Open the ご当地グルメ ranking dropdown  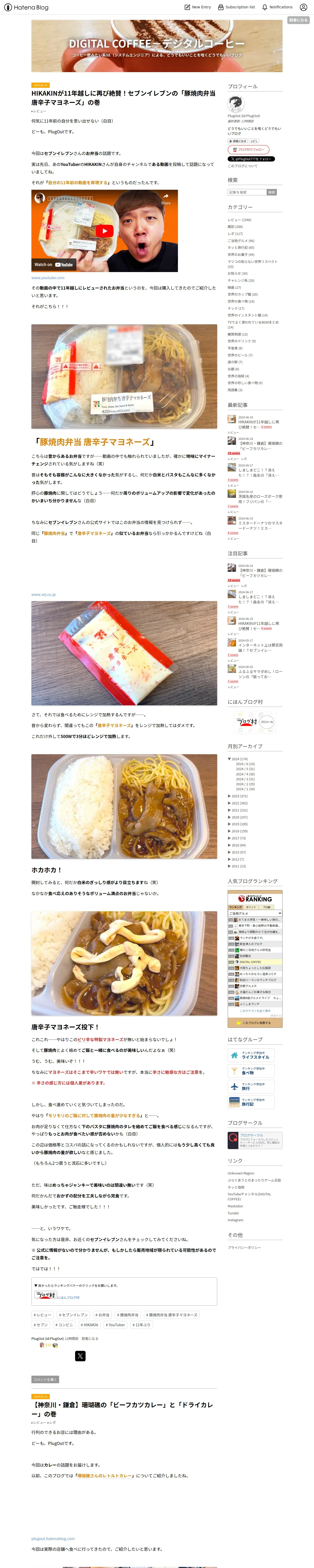click(x=255, y=913)
